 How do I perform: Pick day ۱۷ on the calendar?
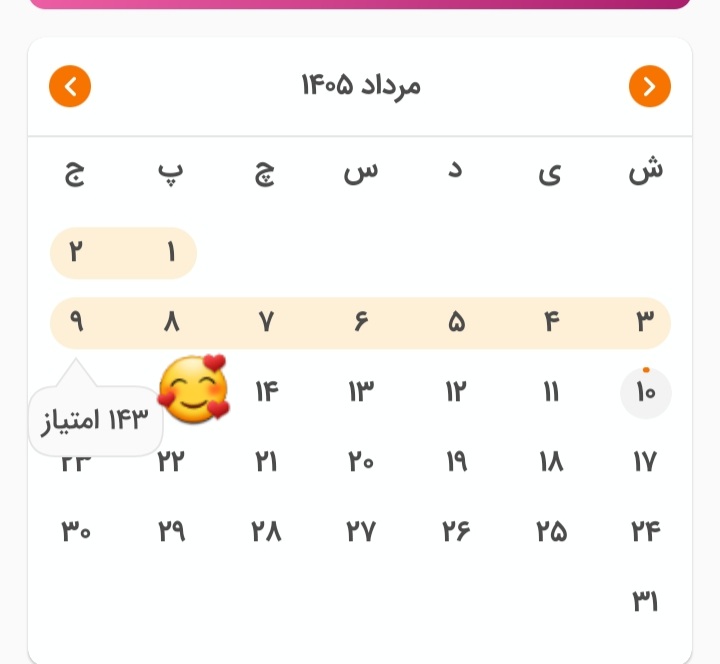pos(646,462)
